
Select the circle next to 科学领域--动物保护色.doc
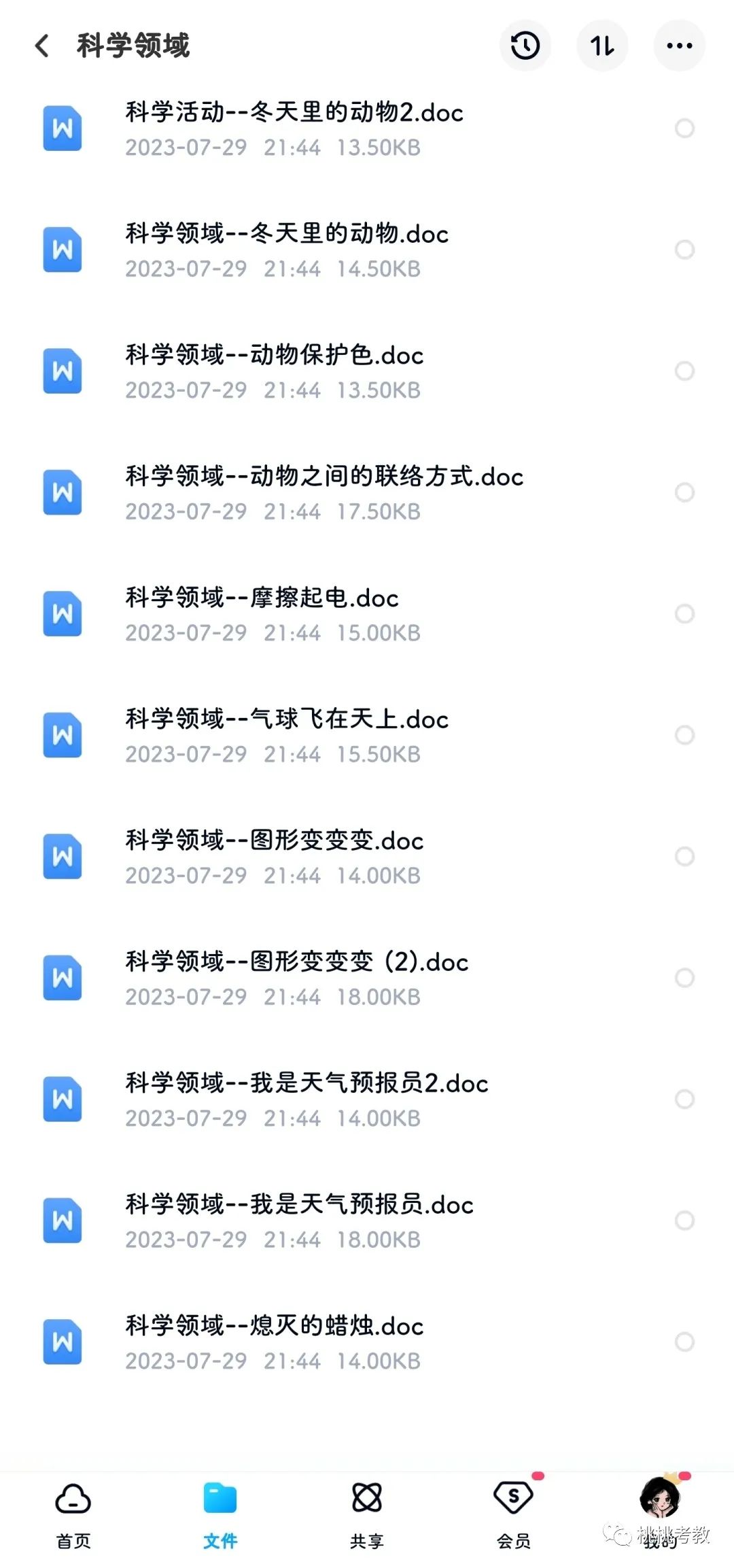coord(684,371)
